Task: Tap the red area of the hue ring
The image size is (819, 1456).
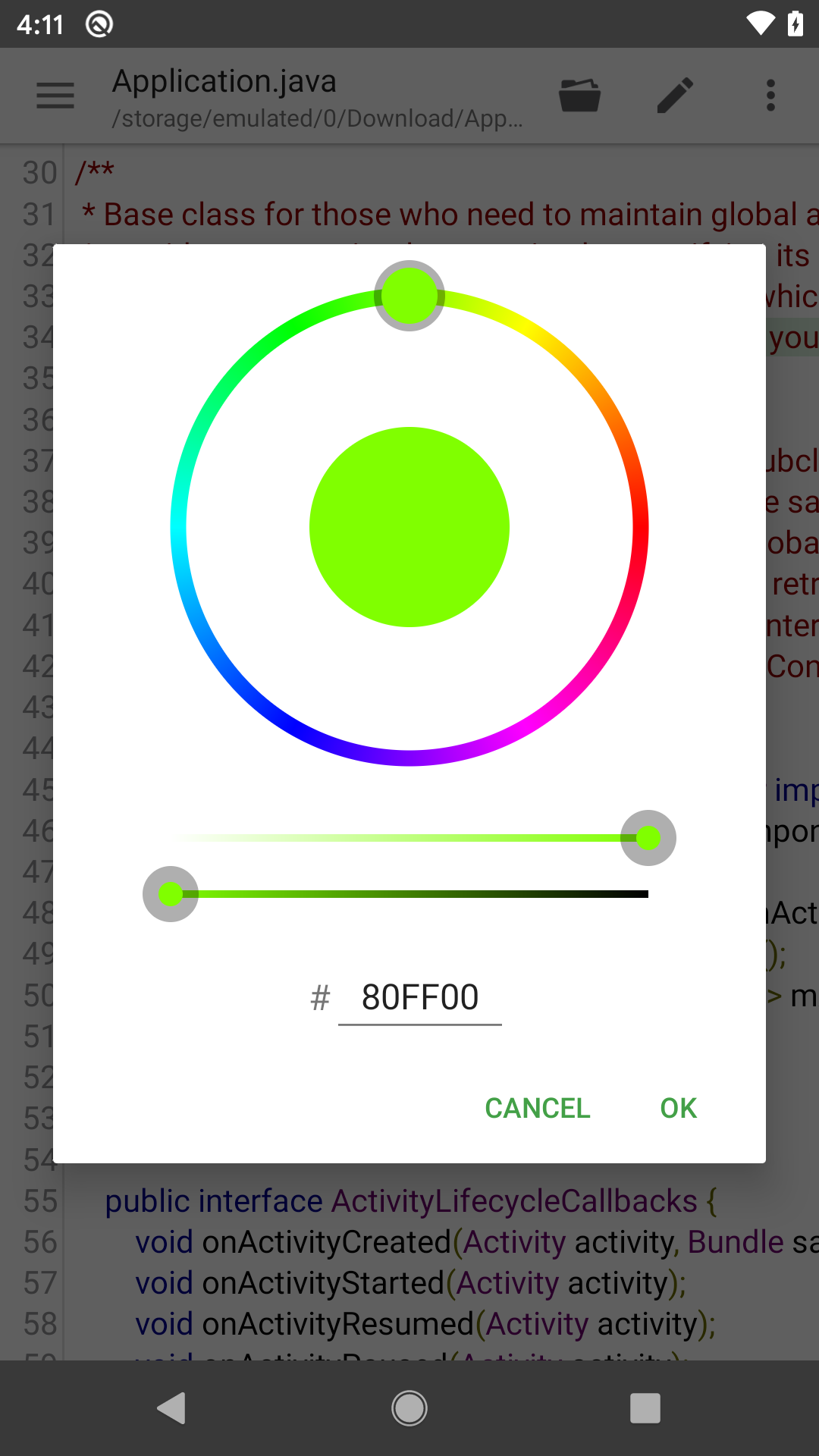Action: click(640, 527)
